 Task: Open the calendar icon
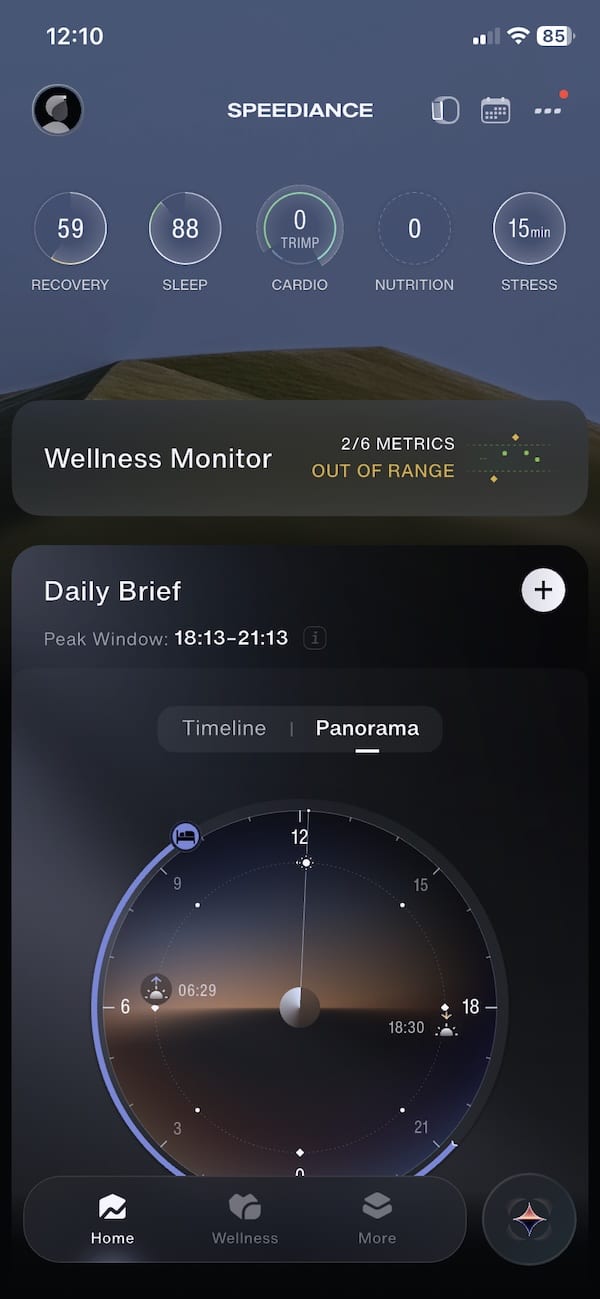[495, 110]
